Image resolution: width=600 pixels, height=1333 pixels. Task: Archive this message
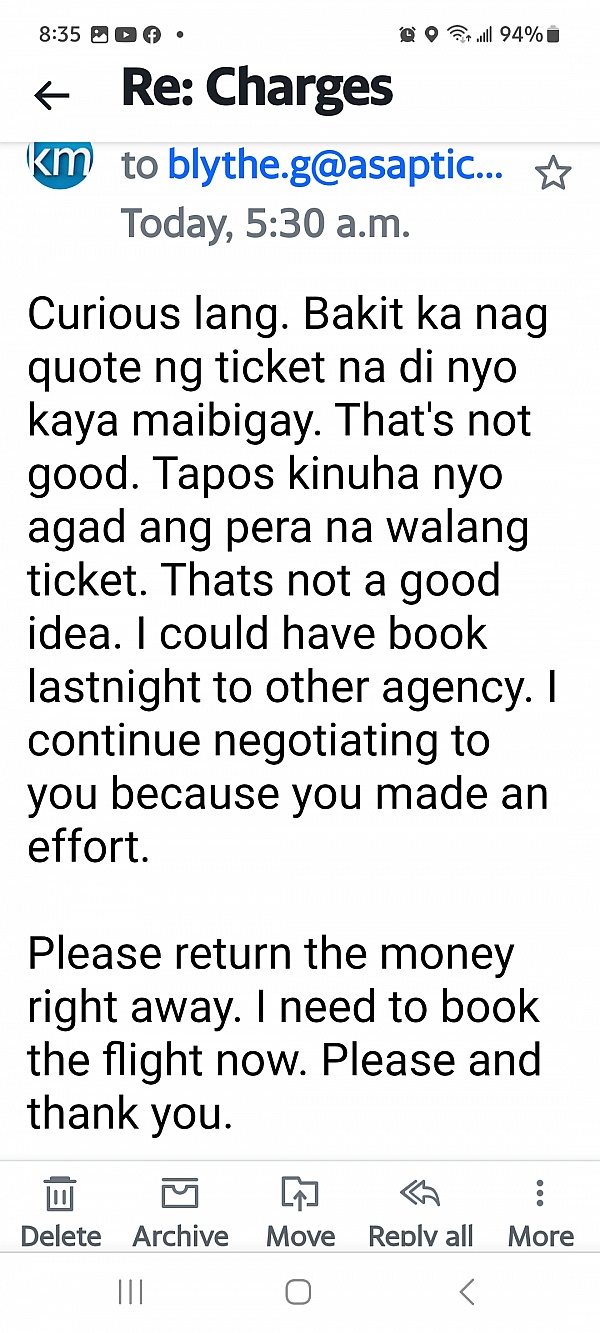pyautogui.click(x=180, y=1212)
